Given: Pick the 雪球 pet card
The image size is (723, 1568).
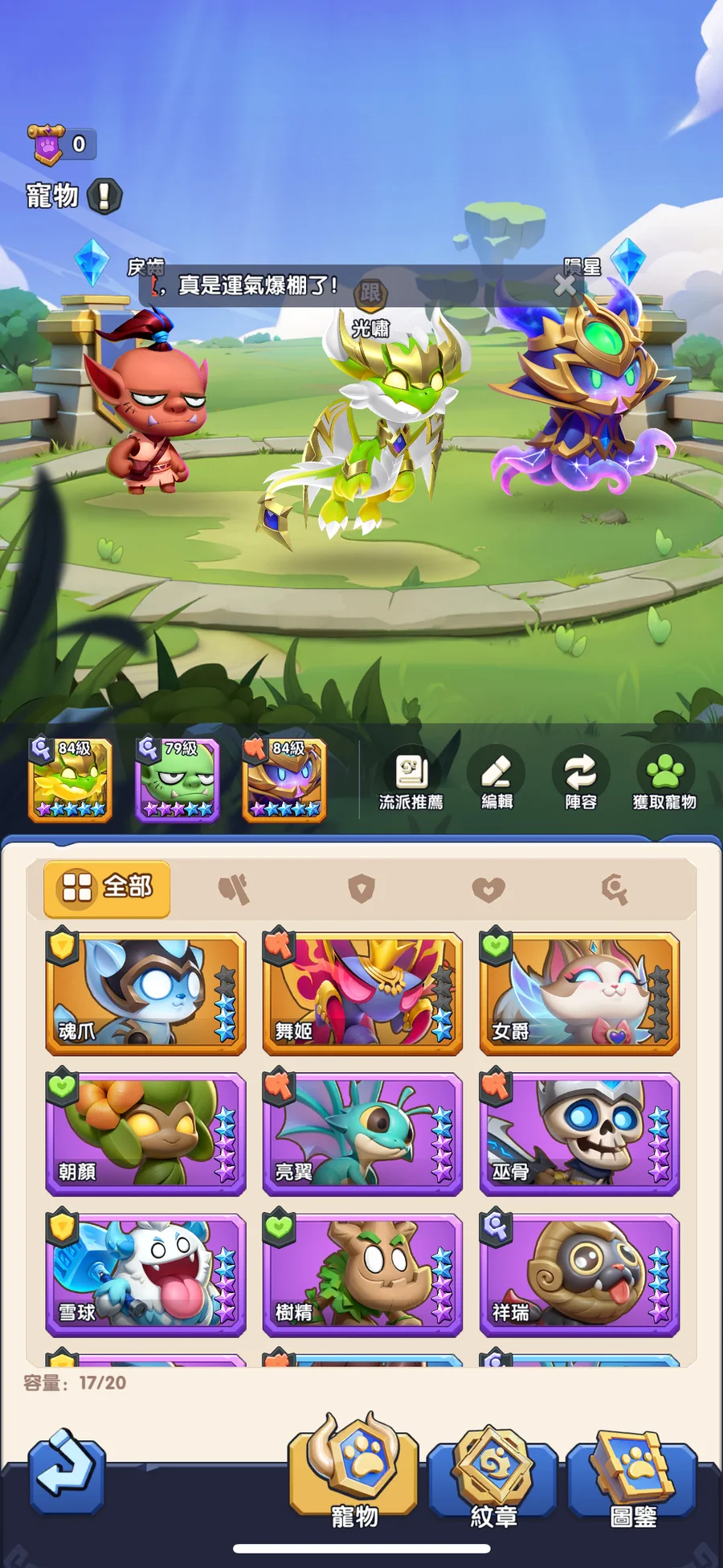Looking at the screenshot, I should (x=145, y=1275).
